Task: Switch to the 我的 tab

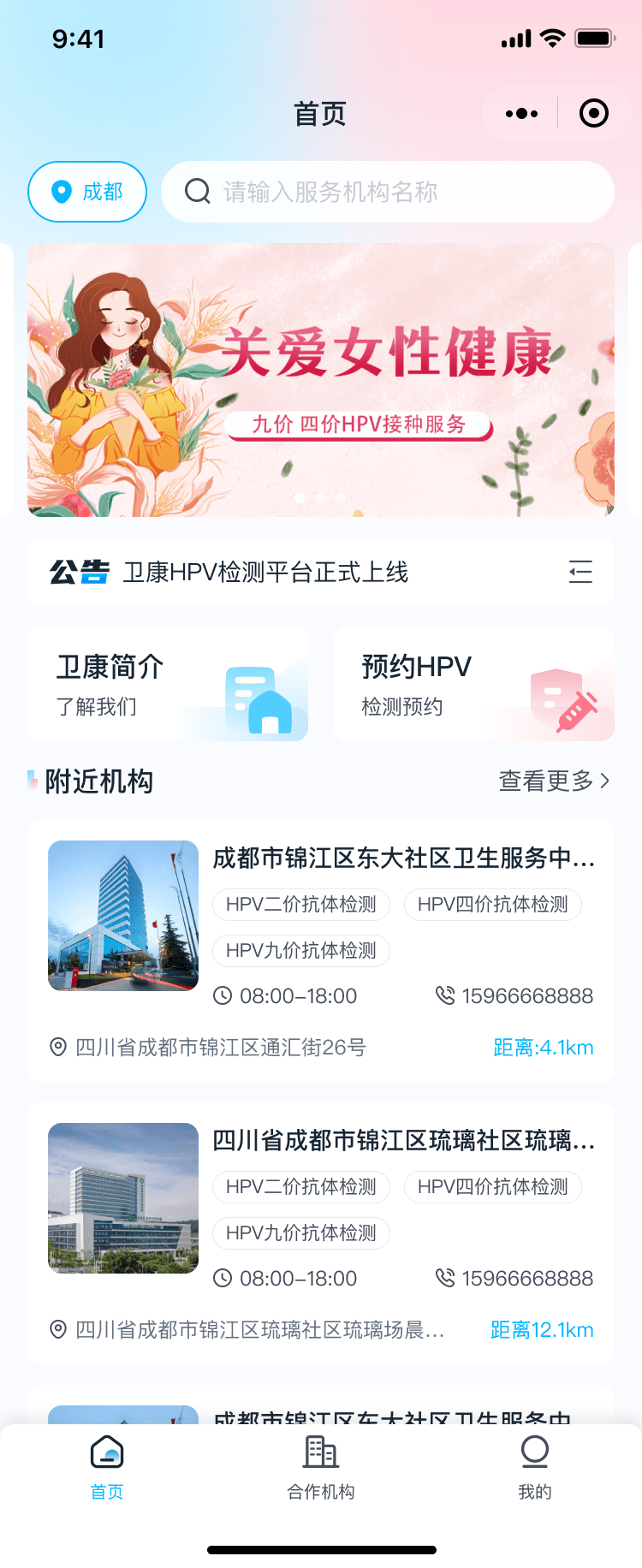Action: click(535, 1467)
